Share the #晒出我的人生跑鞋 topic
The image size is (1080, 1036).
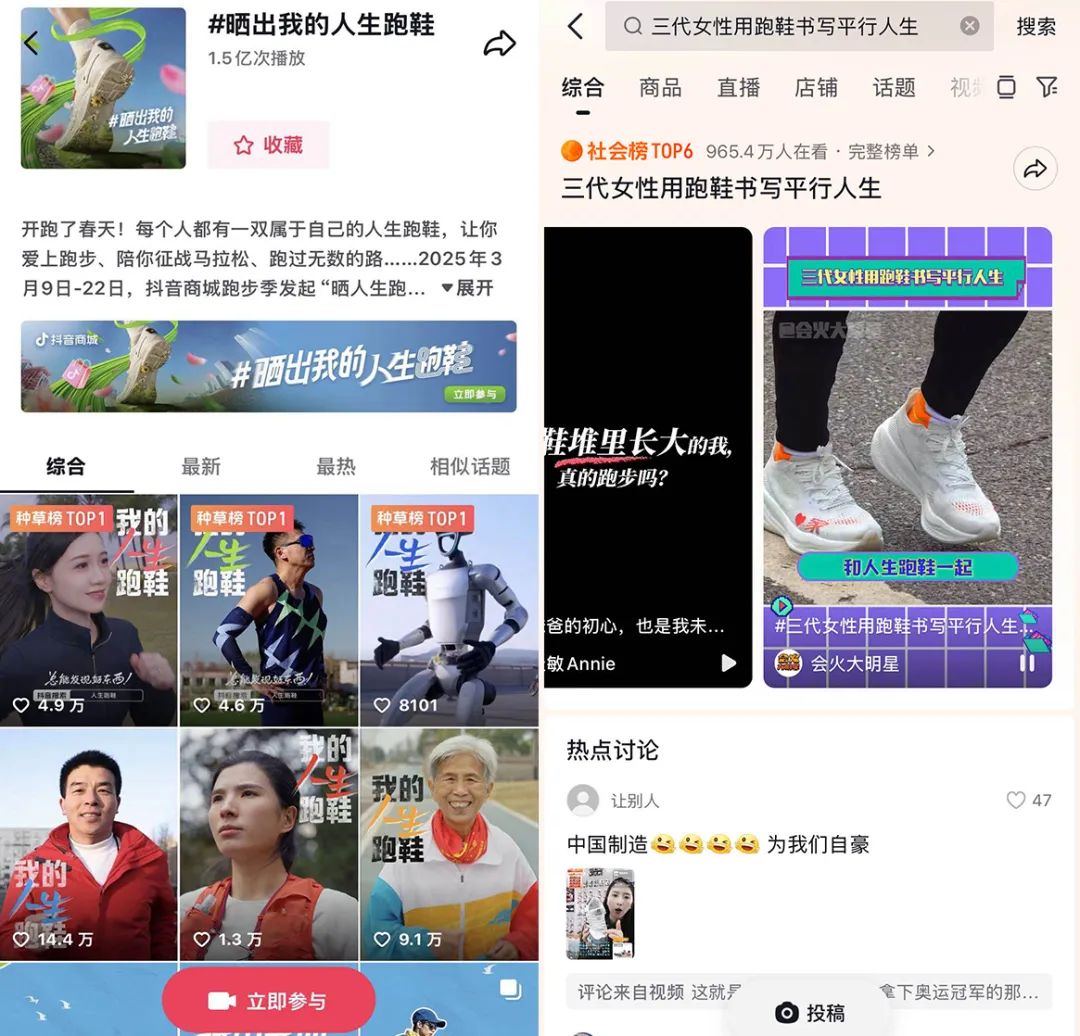point(499,43)
